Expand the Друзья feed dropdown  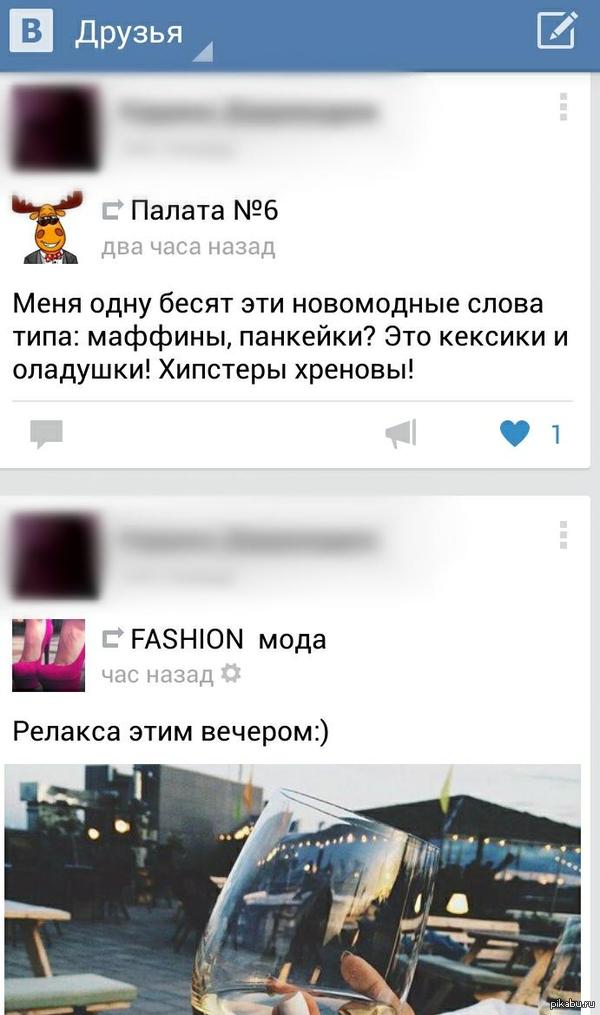click(140, 33)
